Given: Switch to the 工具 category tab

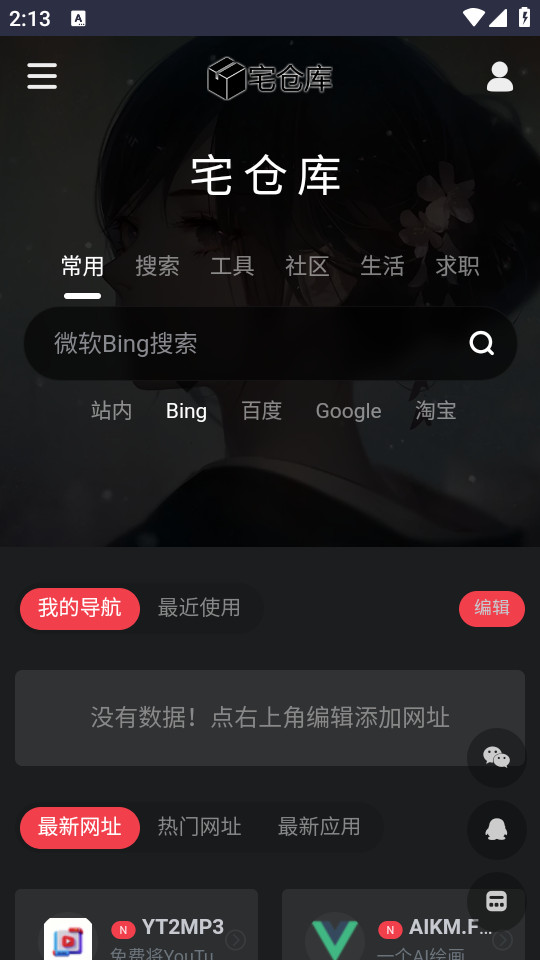Looking at the screenshot, I should point(232,266).
